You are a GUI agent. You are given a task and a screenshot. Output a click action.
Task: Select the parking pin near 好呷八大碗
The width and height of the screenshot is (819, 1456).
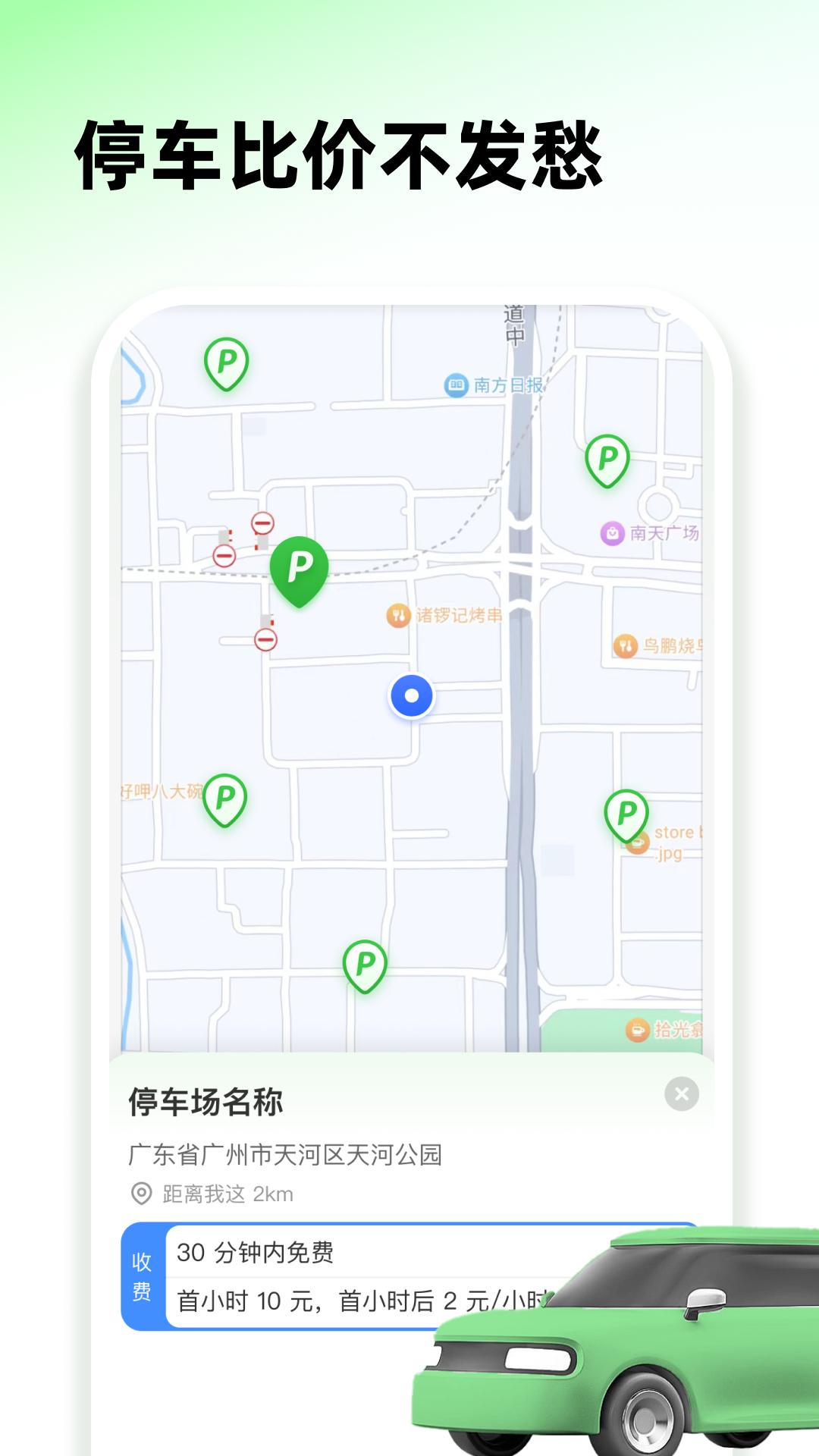(226, 797)
